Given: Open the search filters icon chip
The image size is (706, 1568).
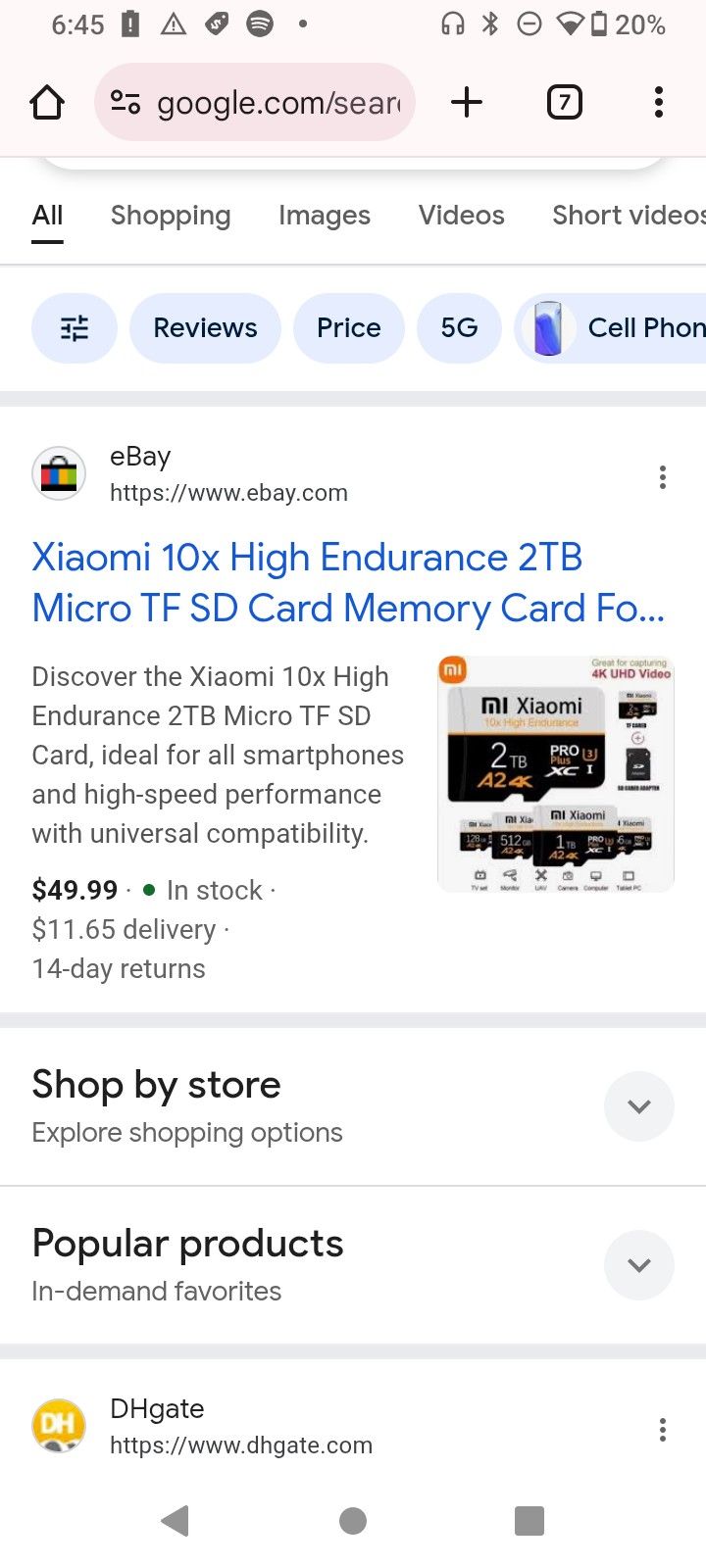Looking at the screenshot, I should (75, 328).
